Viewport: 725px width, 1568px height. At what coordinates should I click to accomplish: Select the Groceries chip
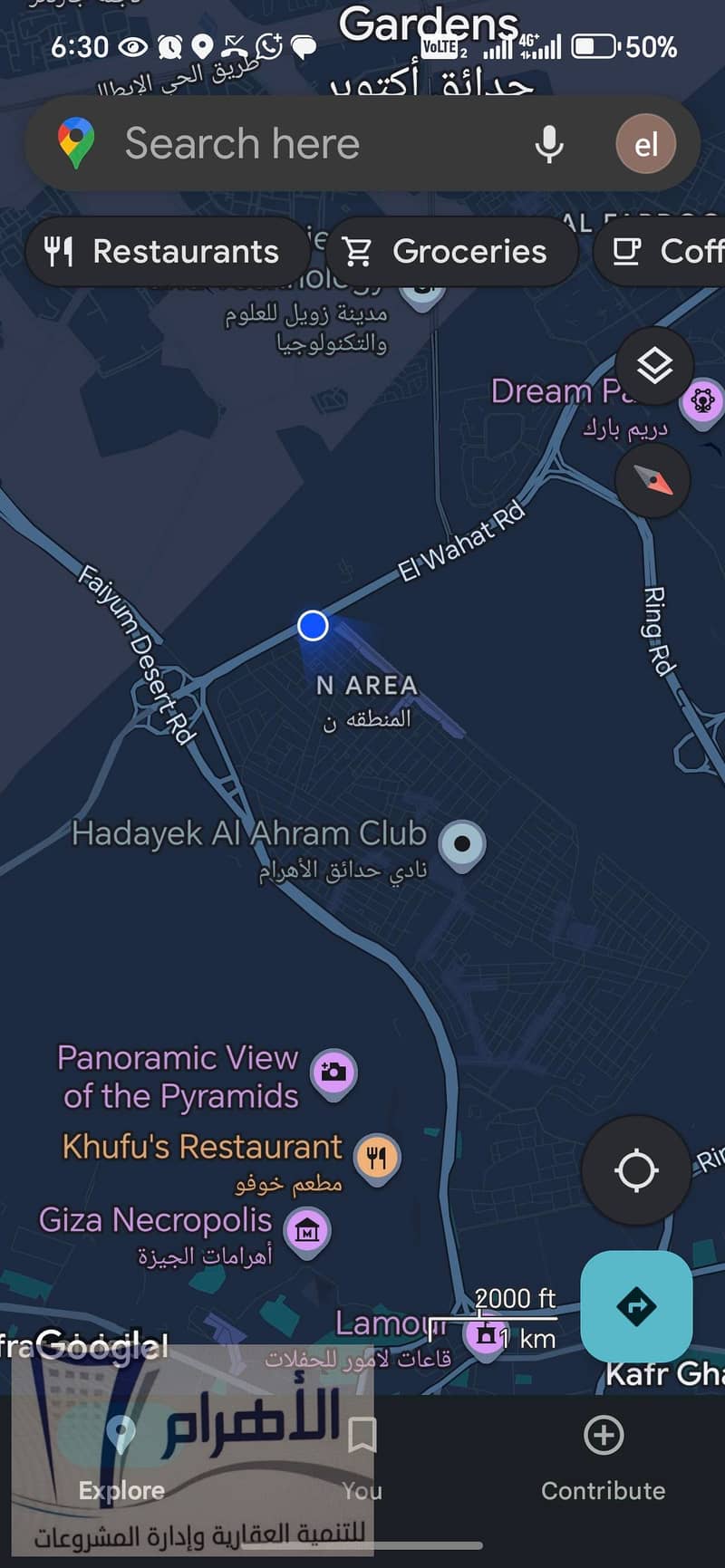[x=449, y=252]
